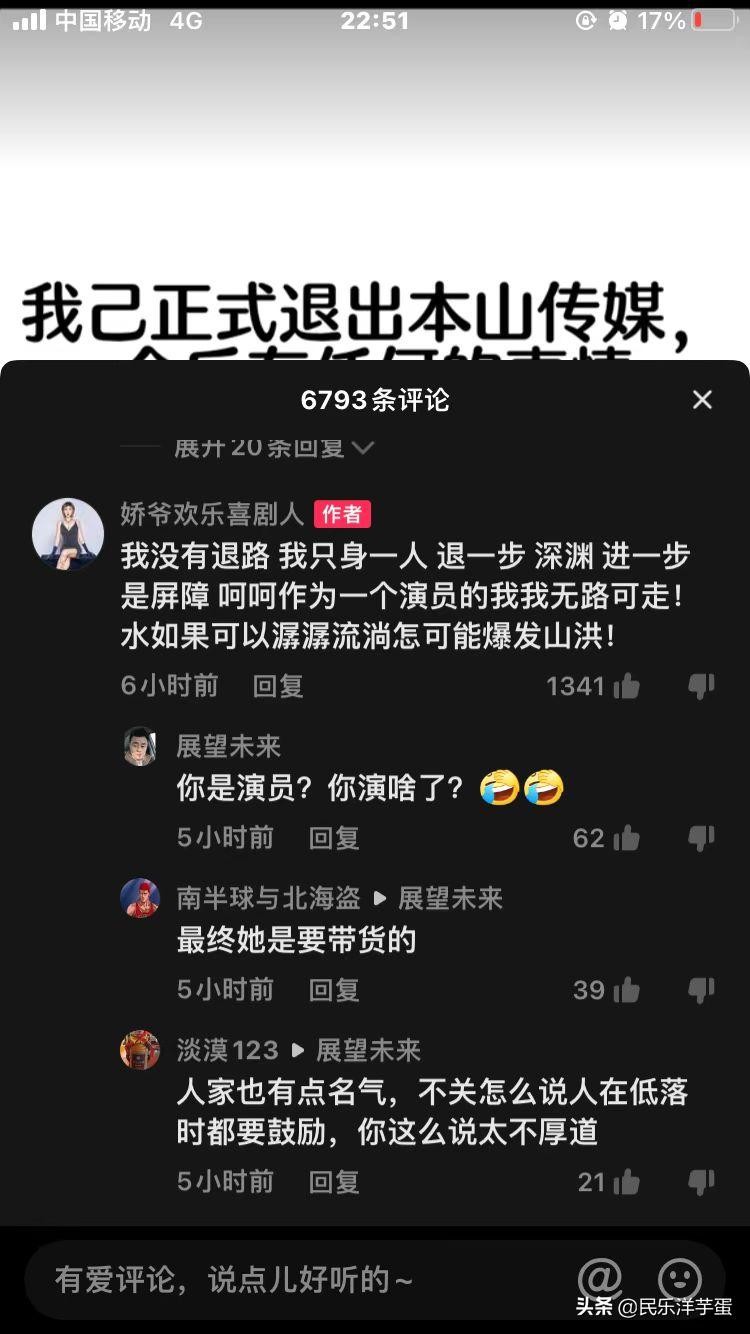
Task: Reply to 娇爷欢乐喜剧人's comment
Action: pyautogui.click(x=277, y=686)
